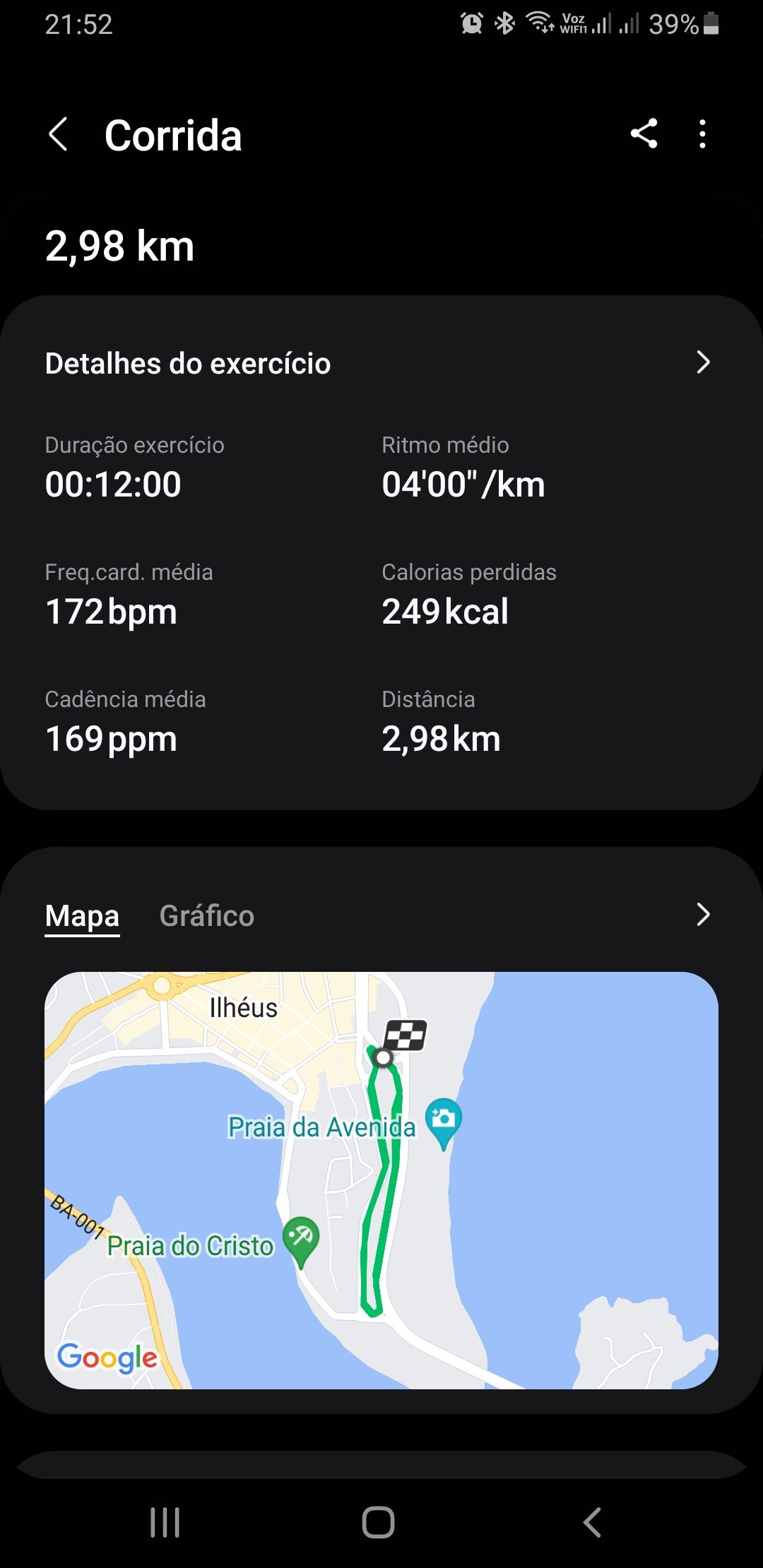Switch to the Gráfico tab
This screenshot has width=763, height=1568.
pyautogui.click(x=206, y=916)
